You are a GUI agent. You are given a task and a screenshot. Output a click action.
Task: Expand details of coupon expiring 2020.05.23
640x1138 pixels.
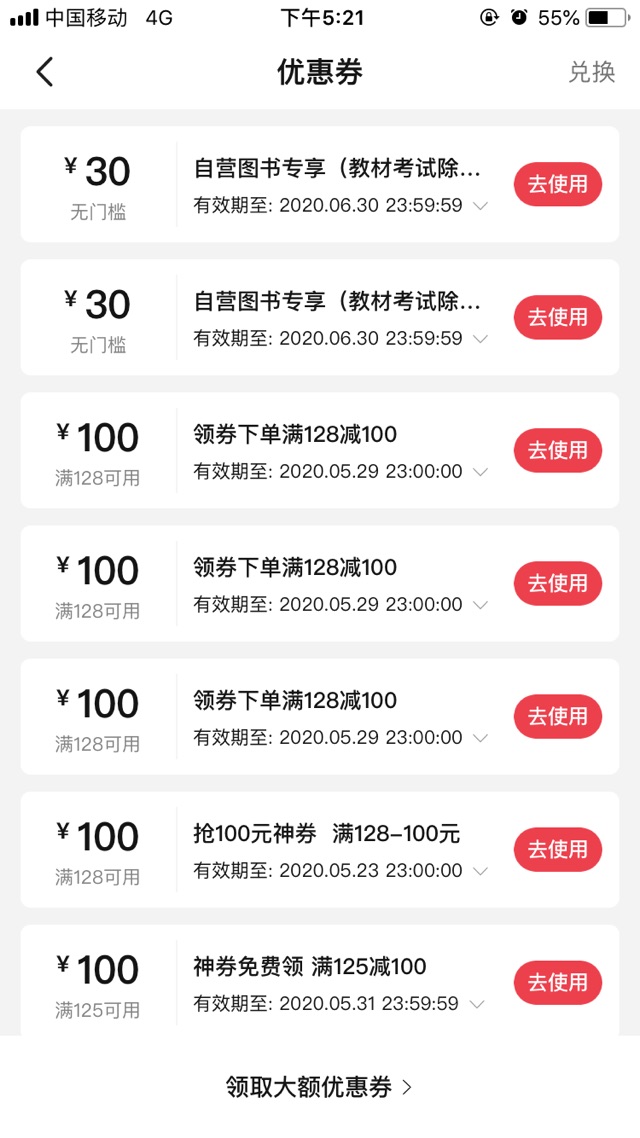(480, 871)
